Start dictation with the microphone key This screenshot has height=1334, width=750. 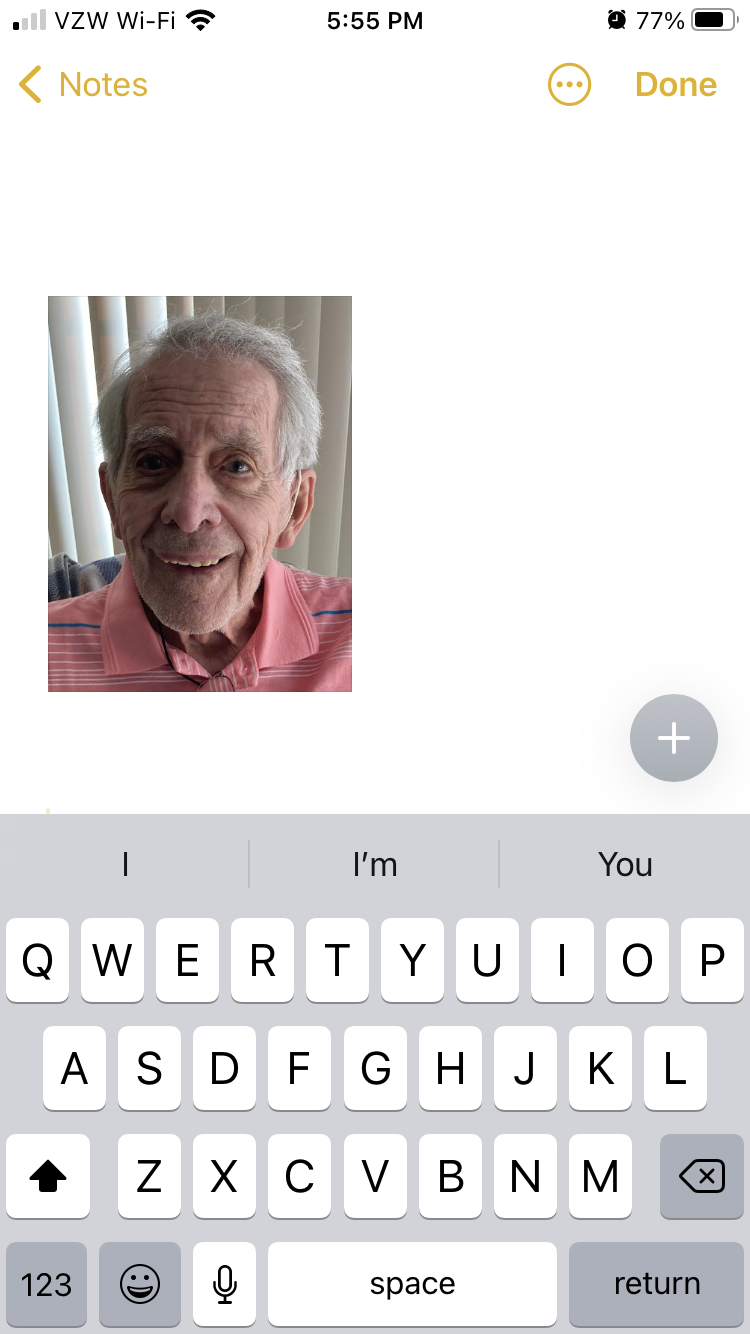pos(225,1284)
